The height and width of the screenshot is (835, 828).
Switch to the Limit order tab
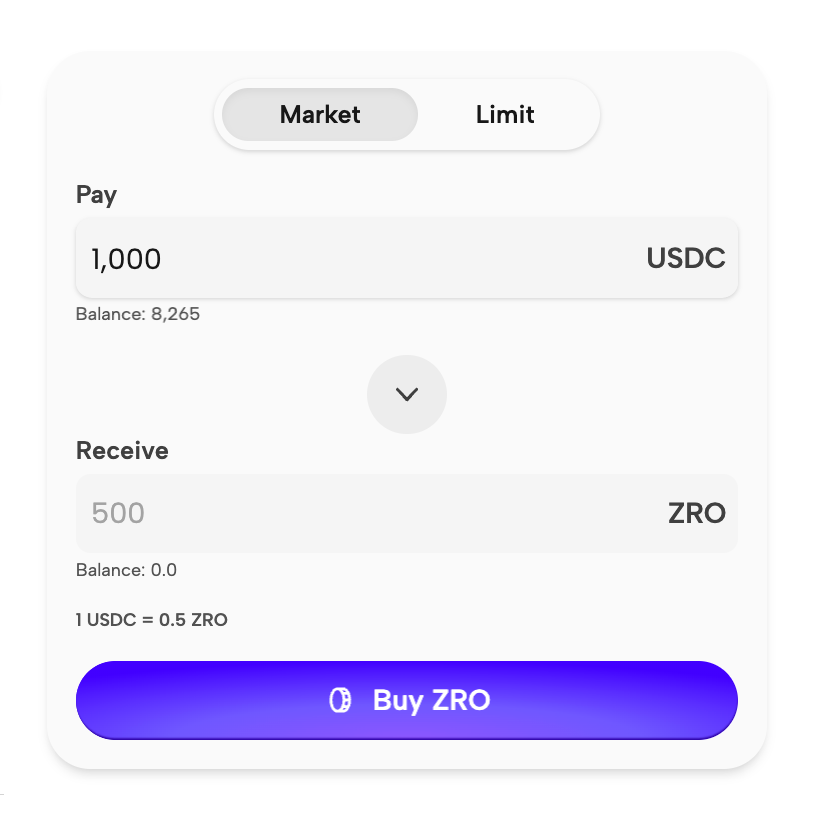coord(505,115)
